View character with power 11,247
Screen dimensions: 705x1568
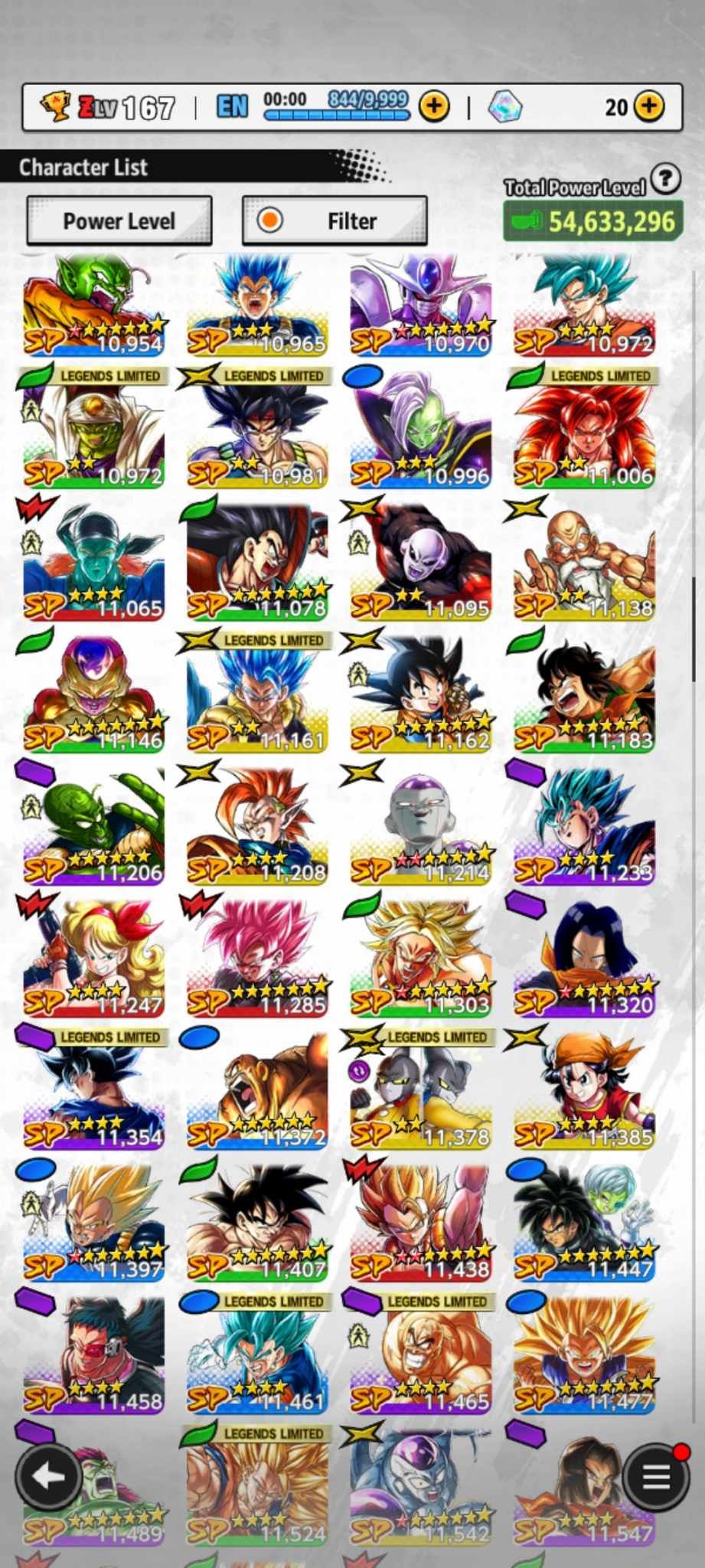point(93,959)
